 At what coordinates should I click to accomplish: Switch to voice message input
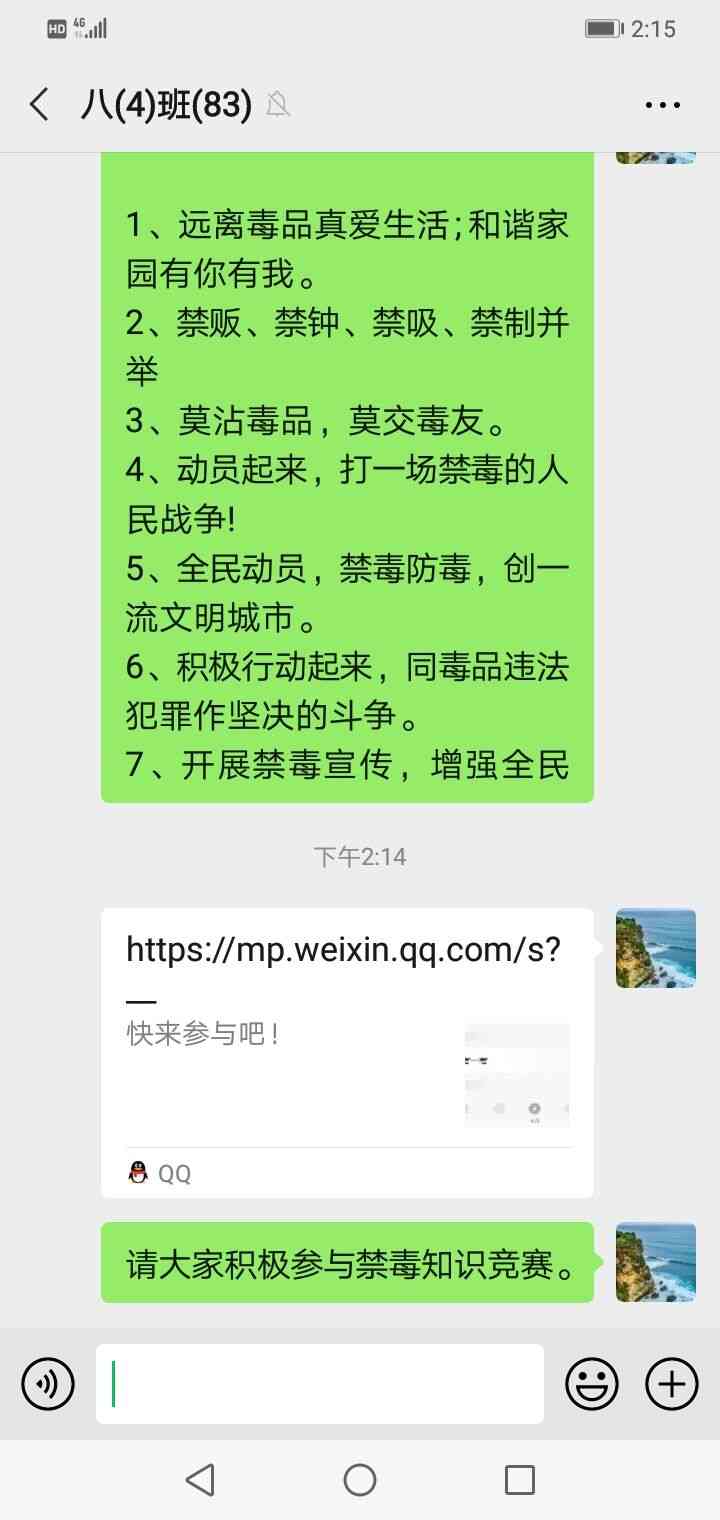tap(48, 1384)
